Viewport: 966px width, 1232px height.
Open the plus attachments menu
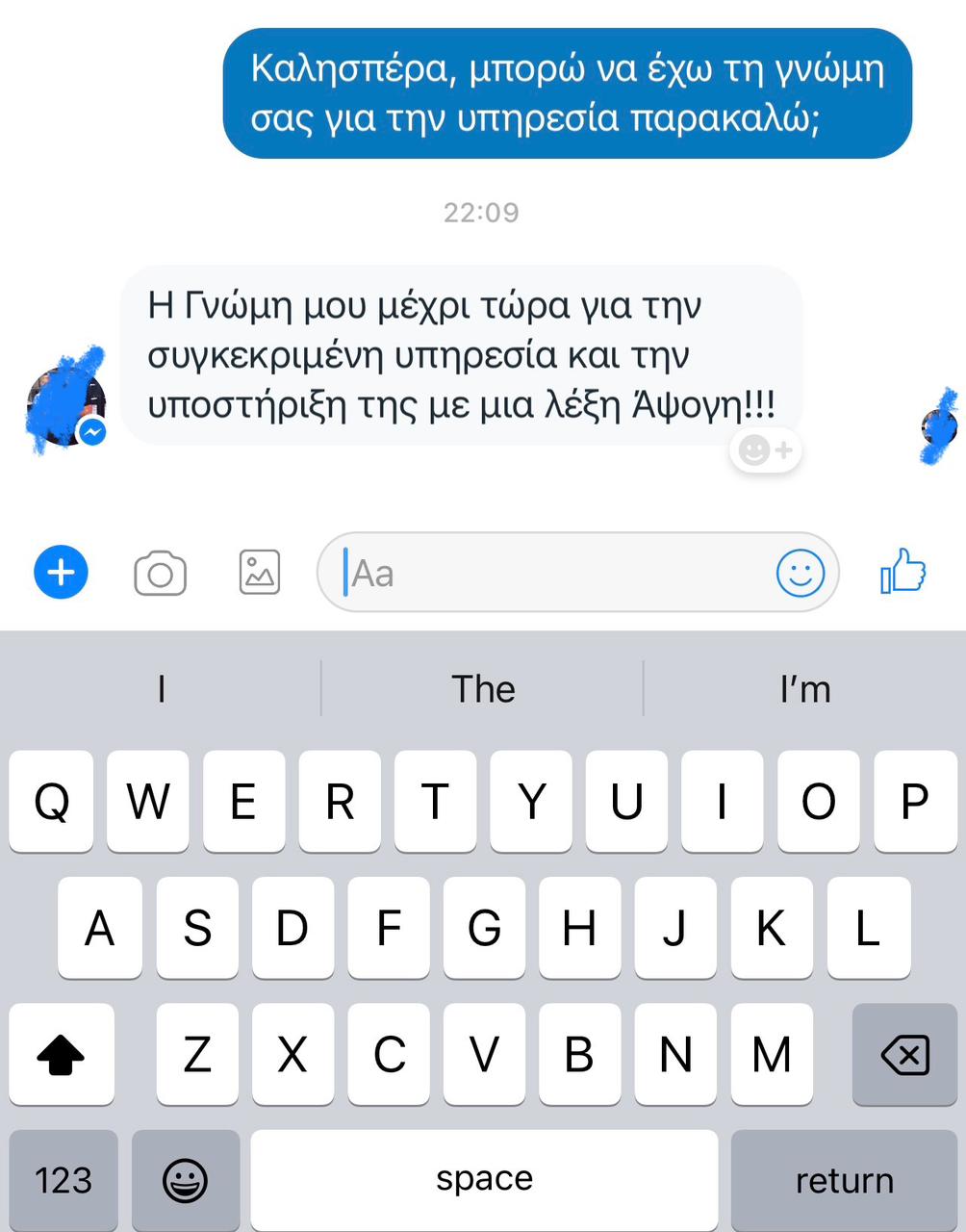(61, 573)
